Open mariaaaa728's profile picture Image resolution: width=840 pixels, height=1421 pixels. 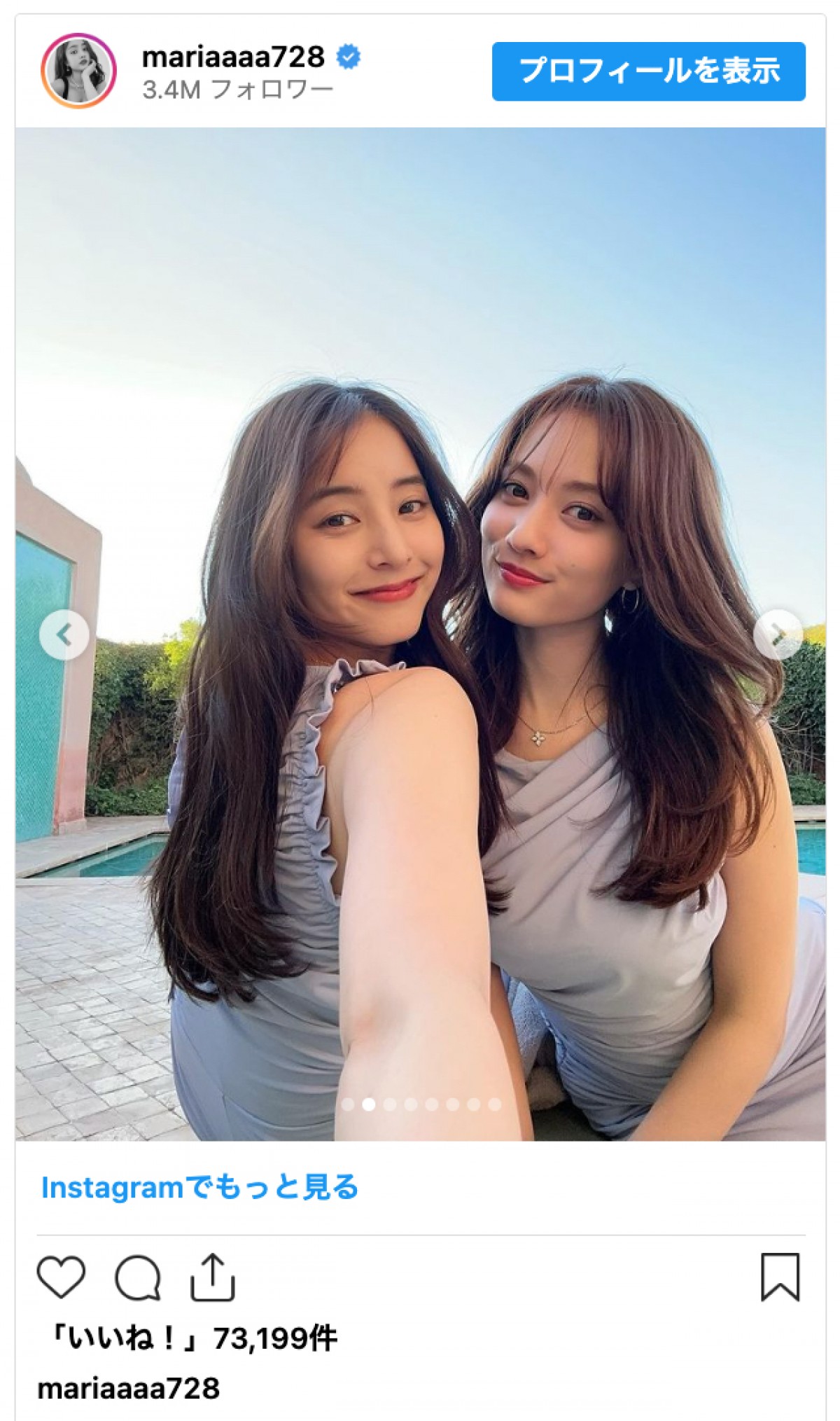coord(78,71)
